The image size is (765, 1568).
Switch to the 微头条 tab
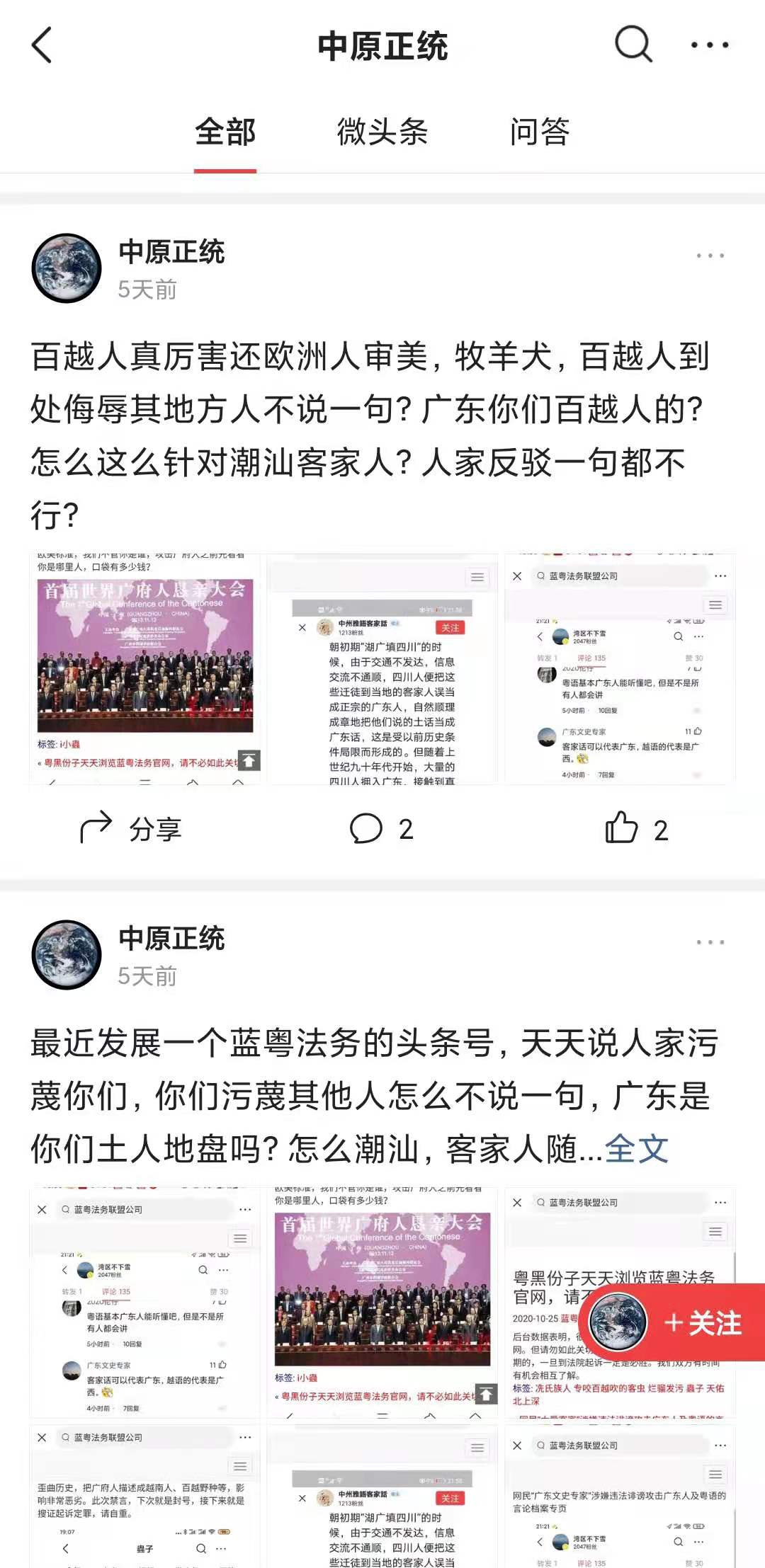point(382,132)
